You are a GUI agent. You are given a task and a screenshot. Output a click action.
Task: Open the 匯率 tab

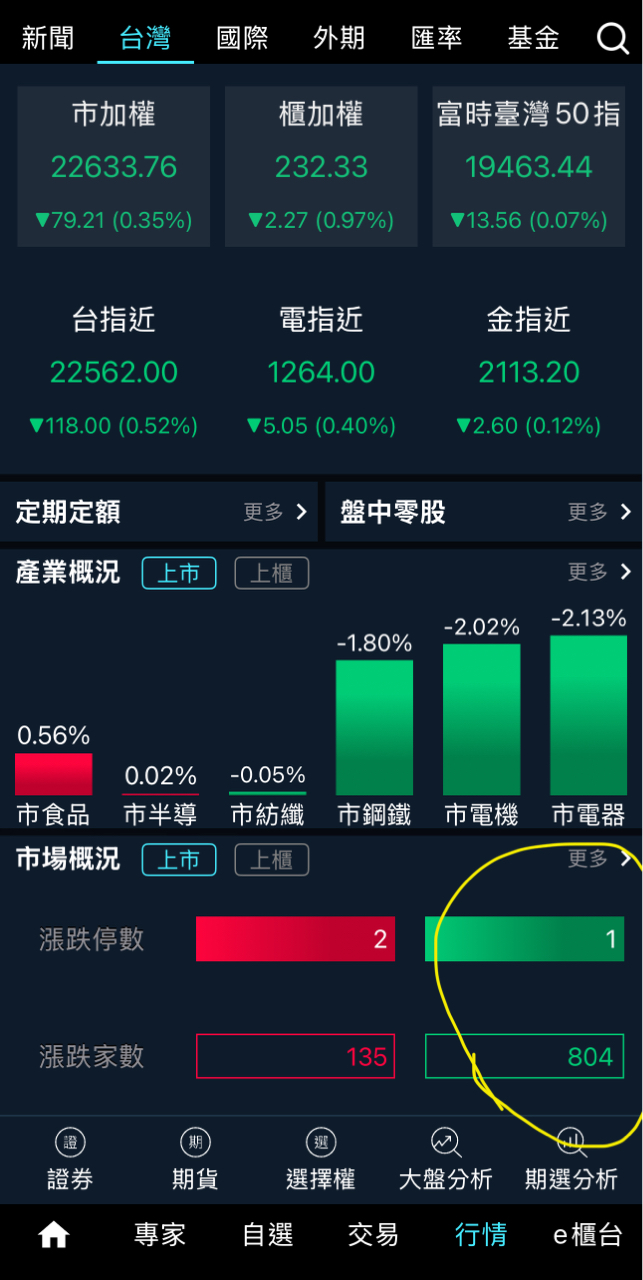point(436,38)
